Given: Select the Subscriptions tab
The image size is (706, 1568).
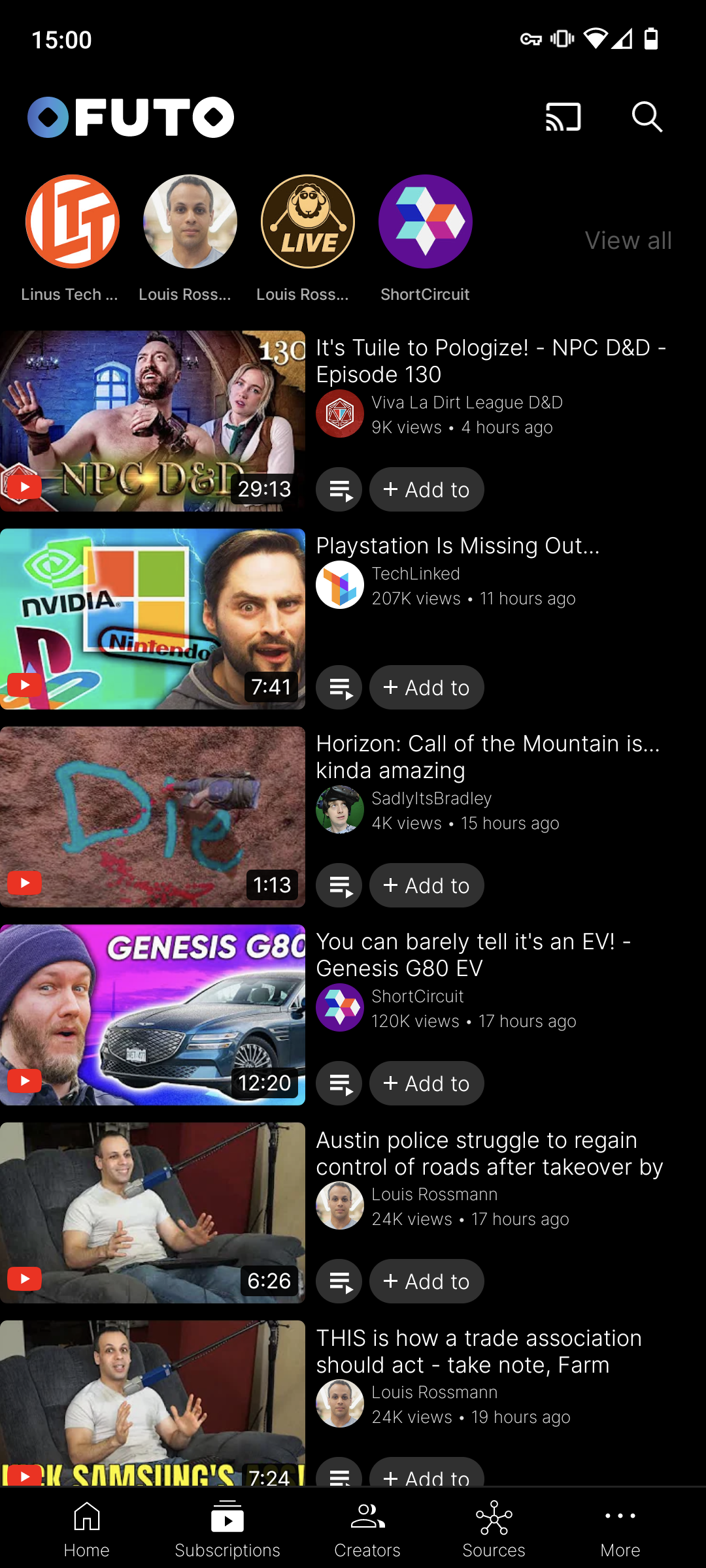Looking at the screenshot, I should [227, 1529].
